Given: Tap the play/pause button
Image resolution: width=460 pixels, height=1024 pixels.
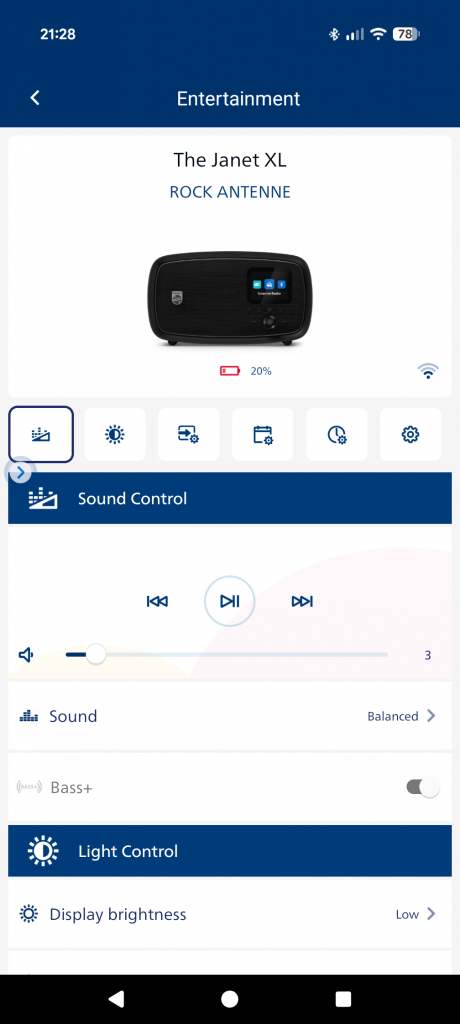Looking at the screenshot, I should pos(230,601).
